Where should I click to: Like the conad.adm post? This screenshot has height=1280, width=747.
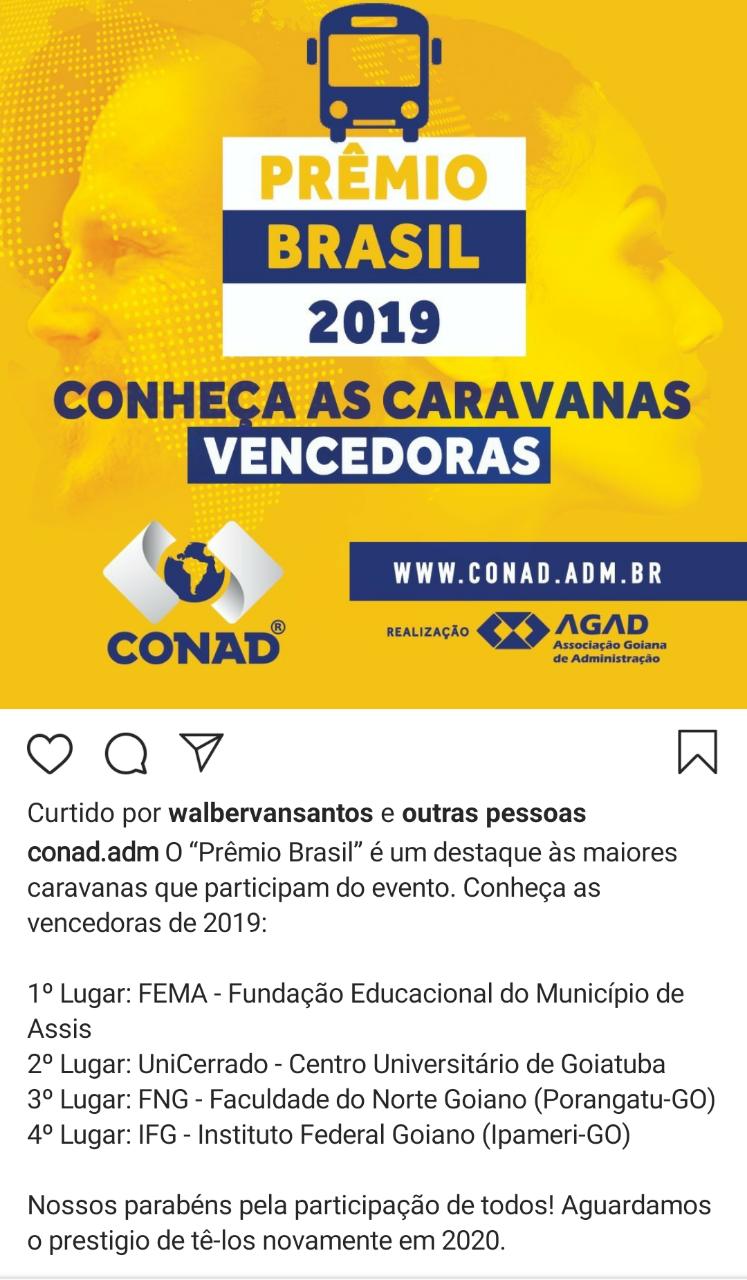click(50, 753)
